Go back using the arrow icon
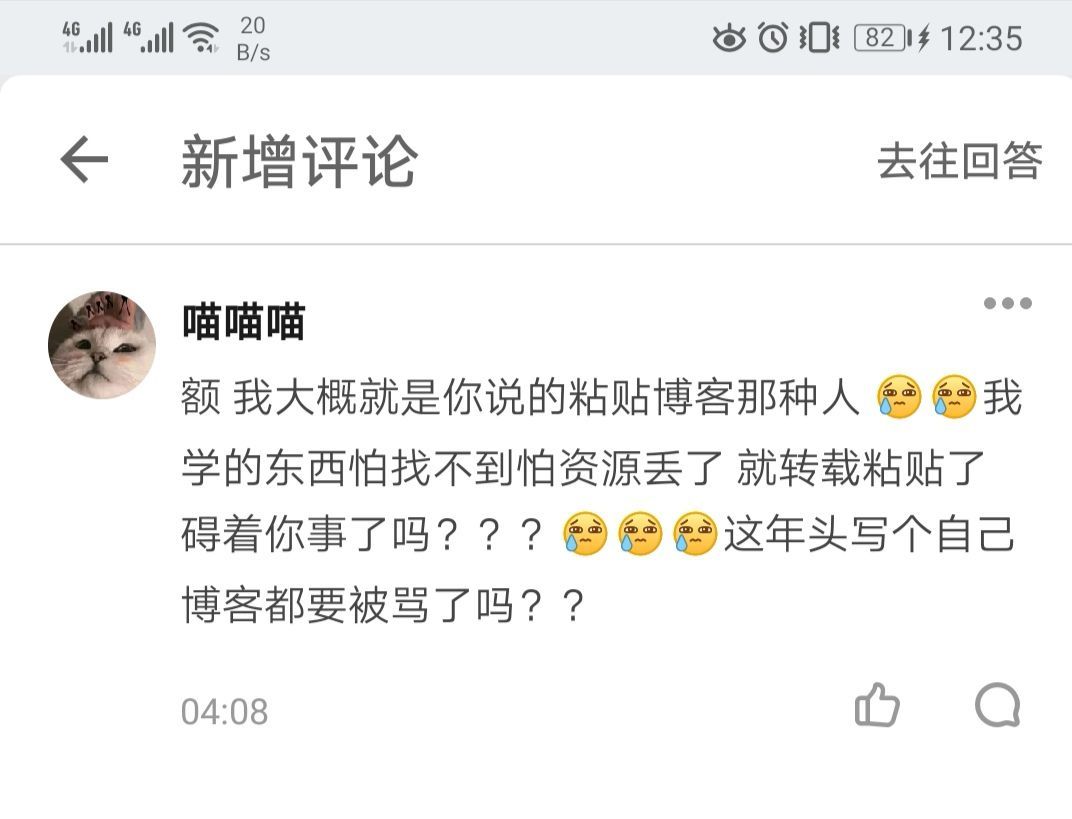The width and height of the screenshot is (1072, 819). pos(84,160)
